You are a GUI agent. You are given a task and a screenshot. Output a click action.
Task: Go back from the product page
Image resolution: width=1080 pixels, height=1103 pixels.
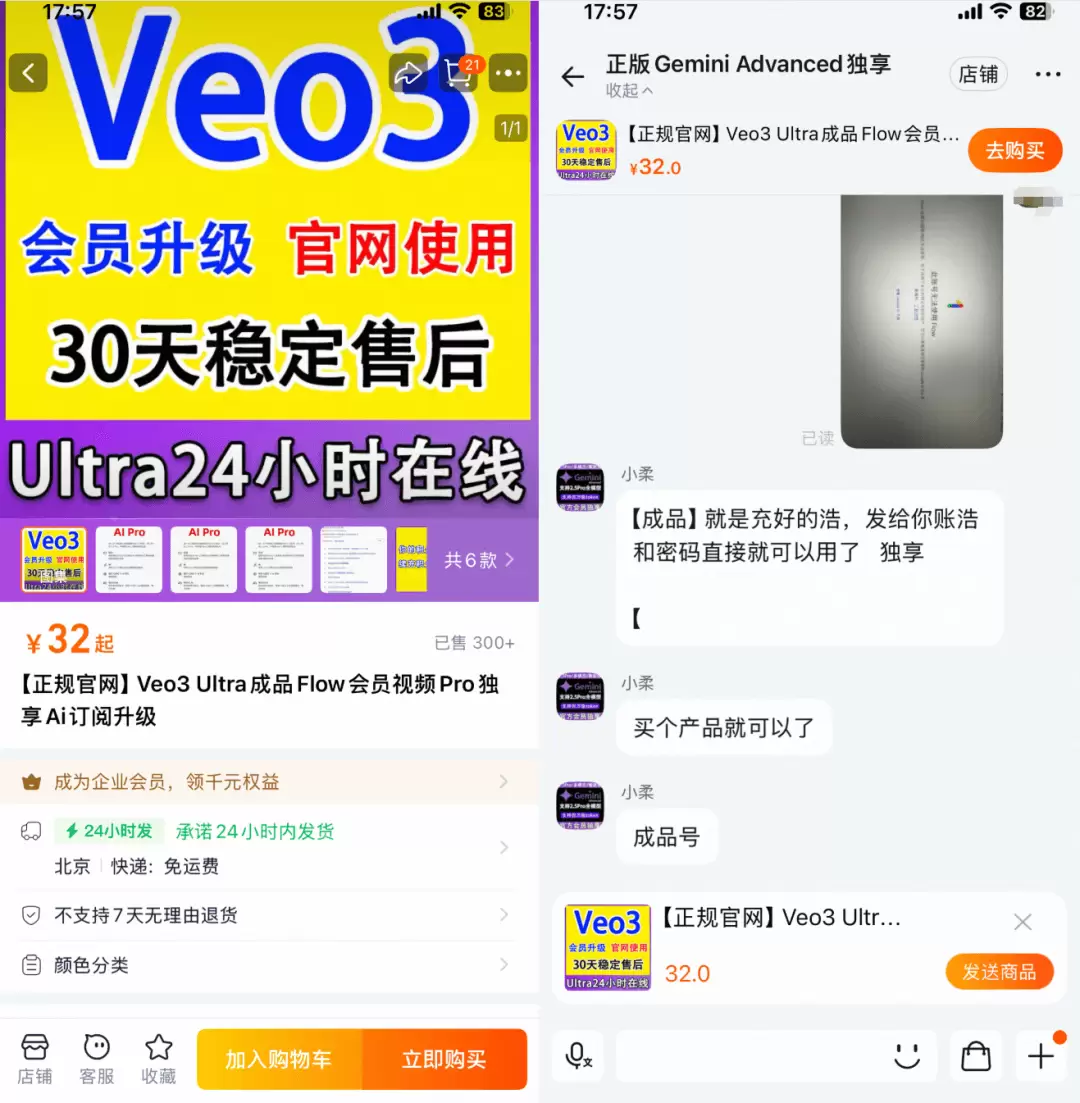pos(28,72)
